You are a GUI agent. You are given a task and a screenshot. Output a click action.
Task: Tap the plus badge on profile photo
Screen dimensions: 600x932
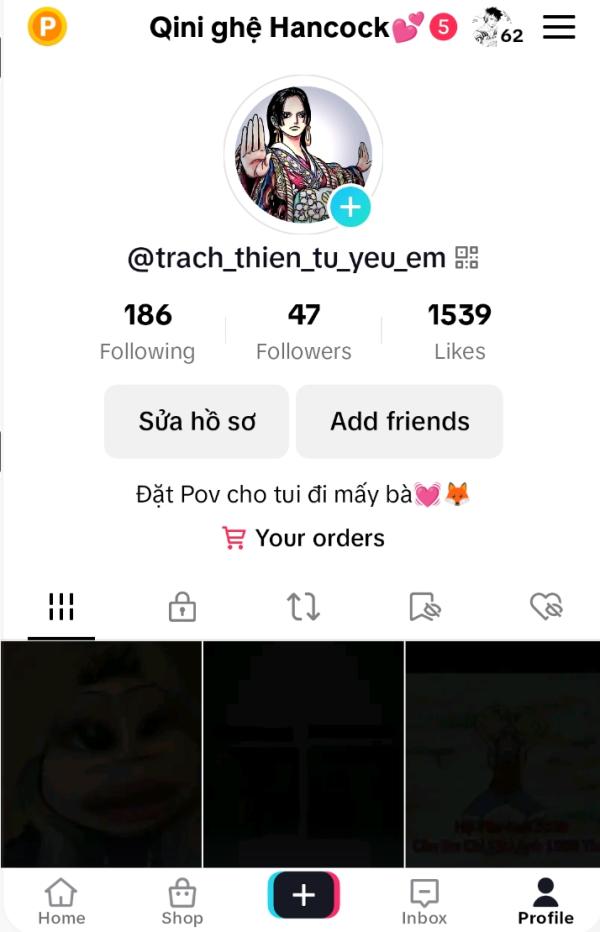350,207
